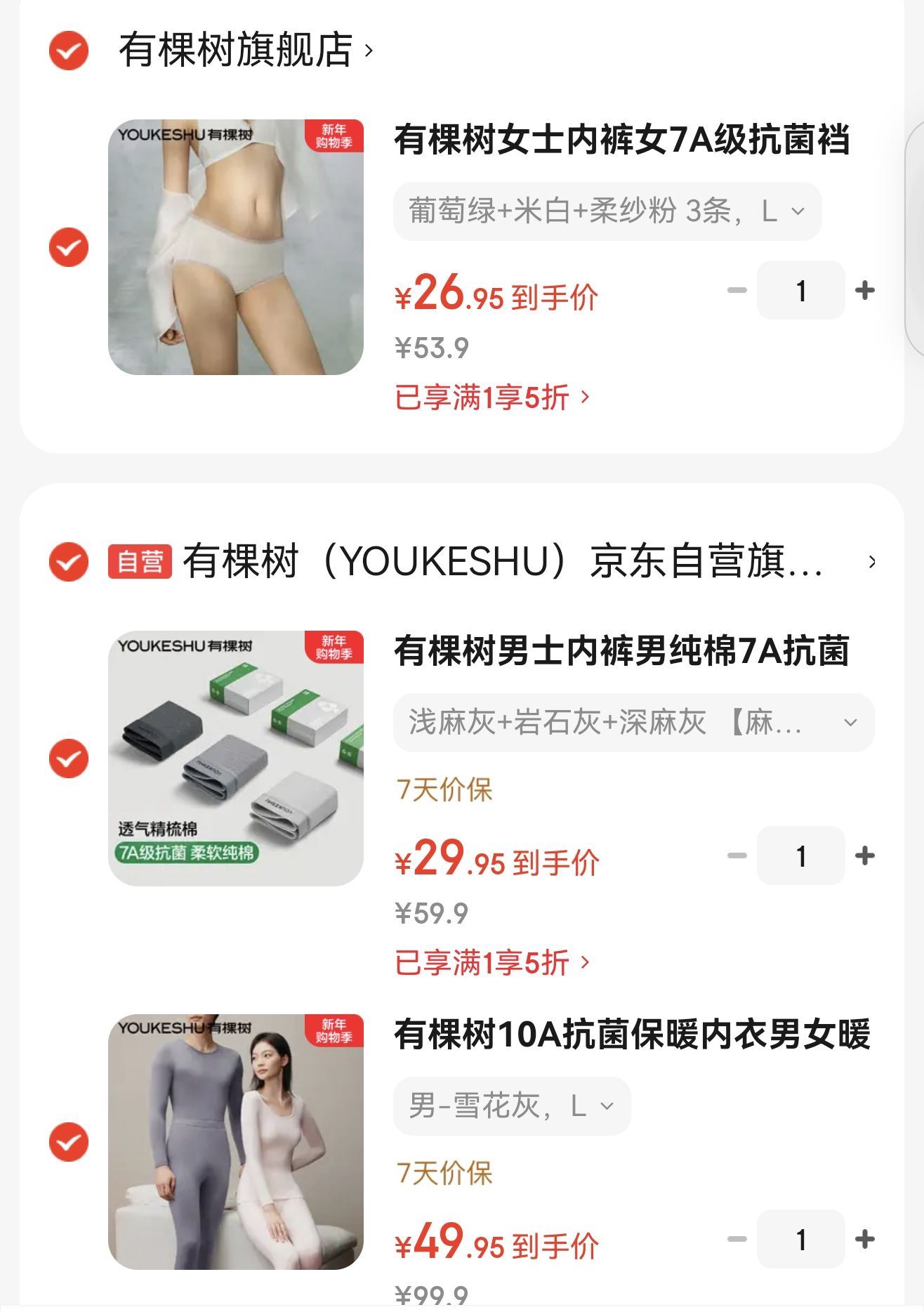Image resolution: width=924 pixels, height=1312 pixels.
Task: Decrease quantity of 女士内裤
Action: click(x=737, y=290)
